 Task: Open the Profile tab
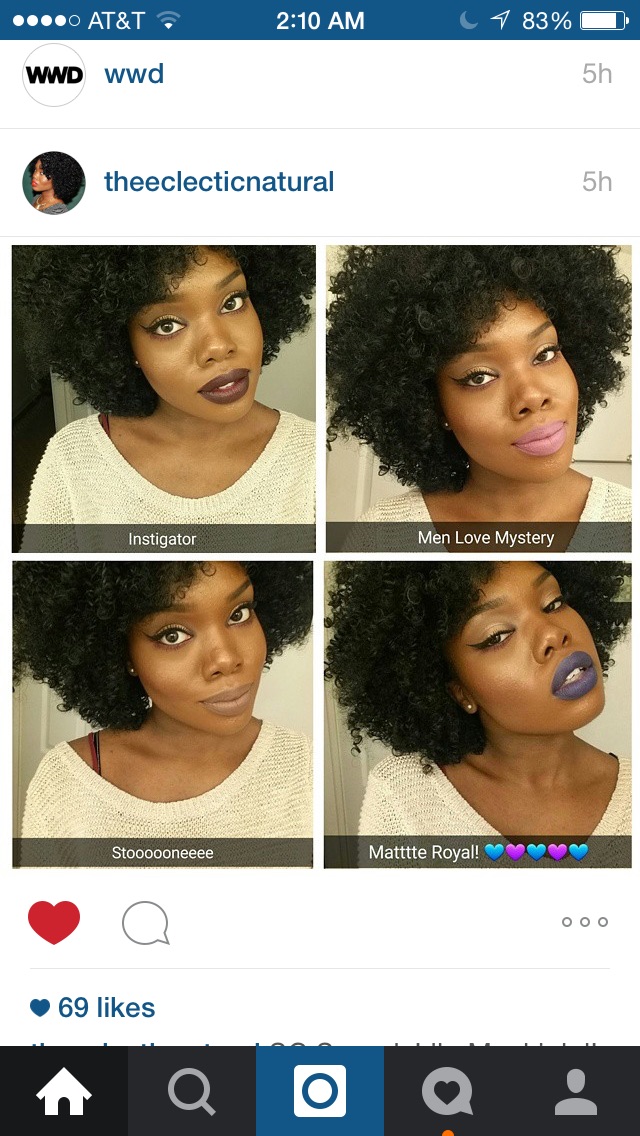(576, 1091)
